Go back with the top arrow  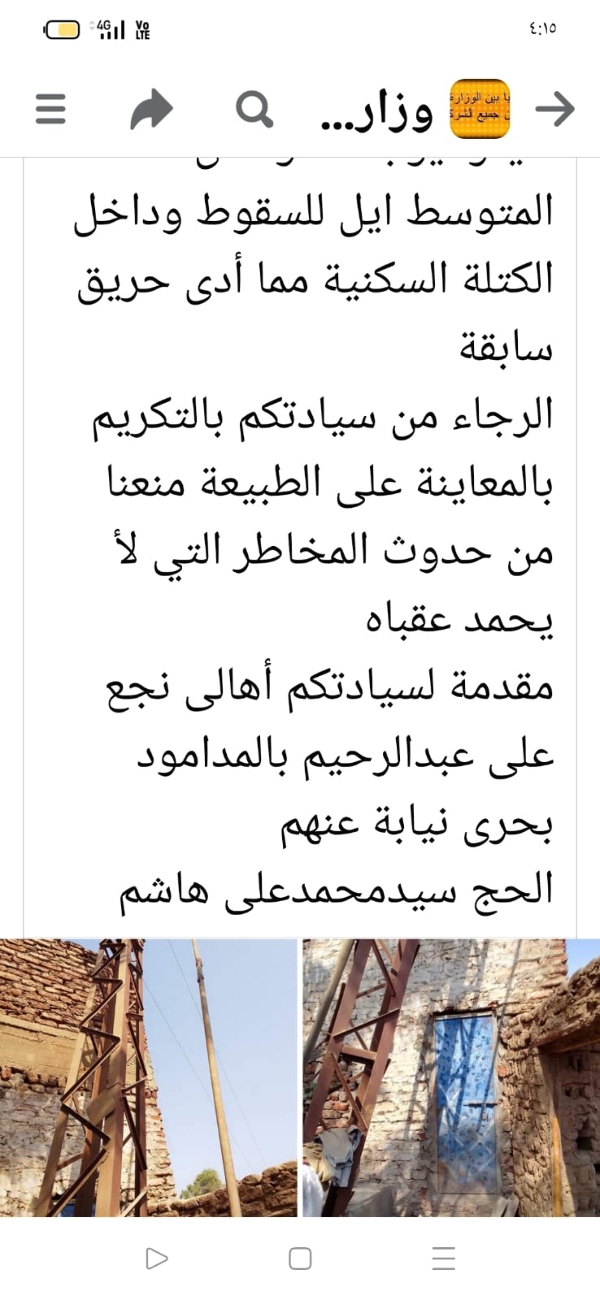click(x=554, y=109)
